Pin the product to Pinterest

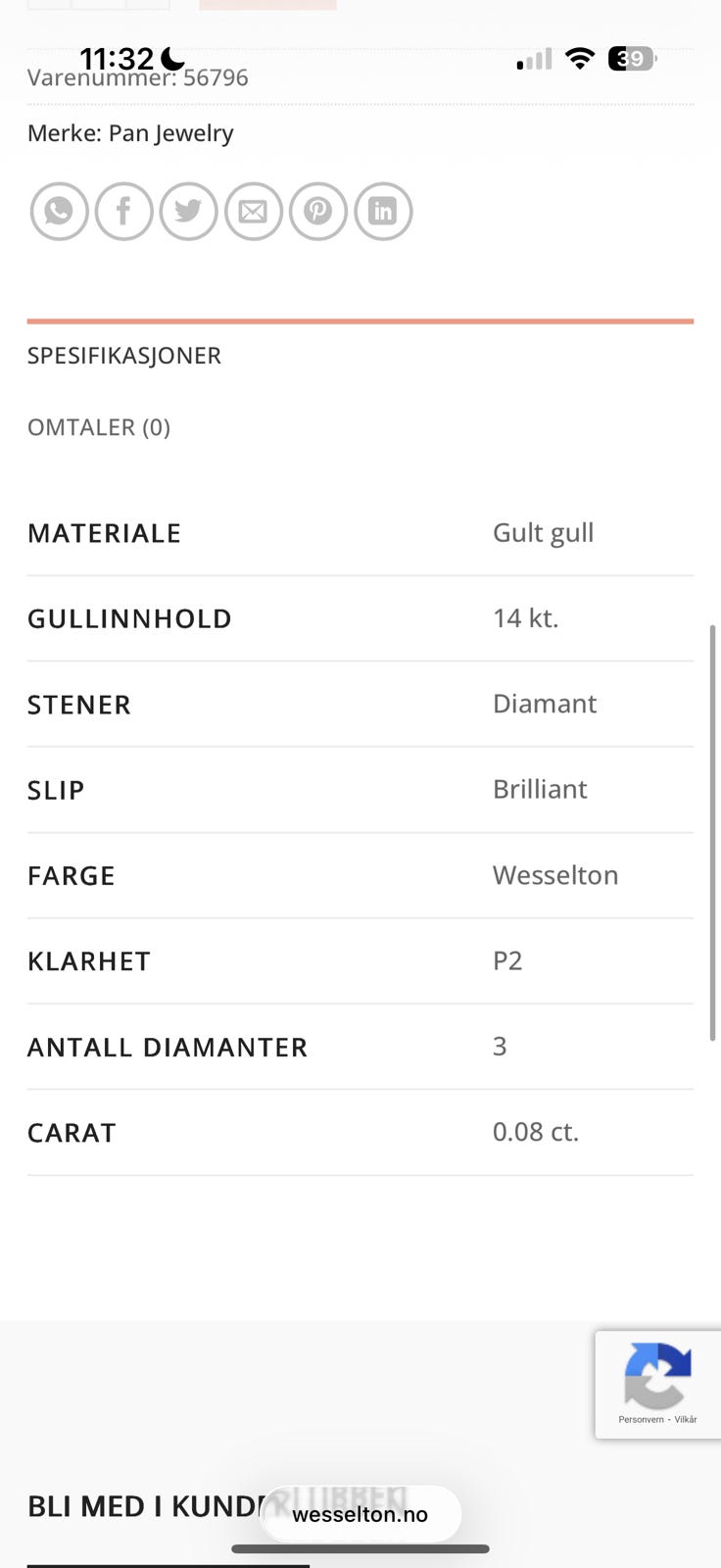click(318, 211)
